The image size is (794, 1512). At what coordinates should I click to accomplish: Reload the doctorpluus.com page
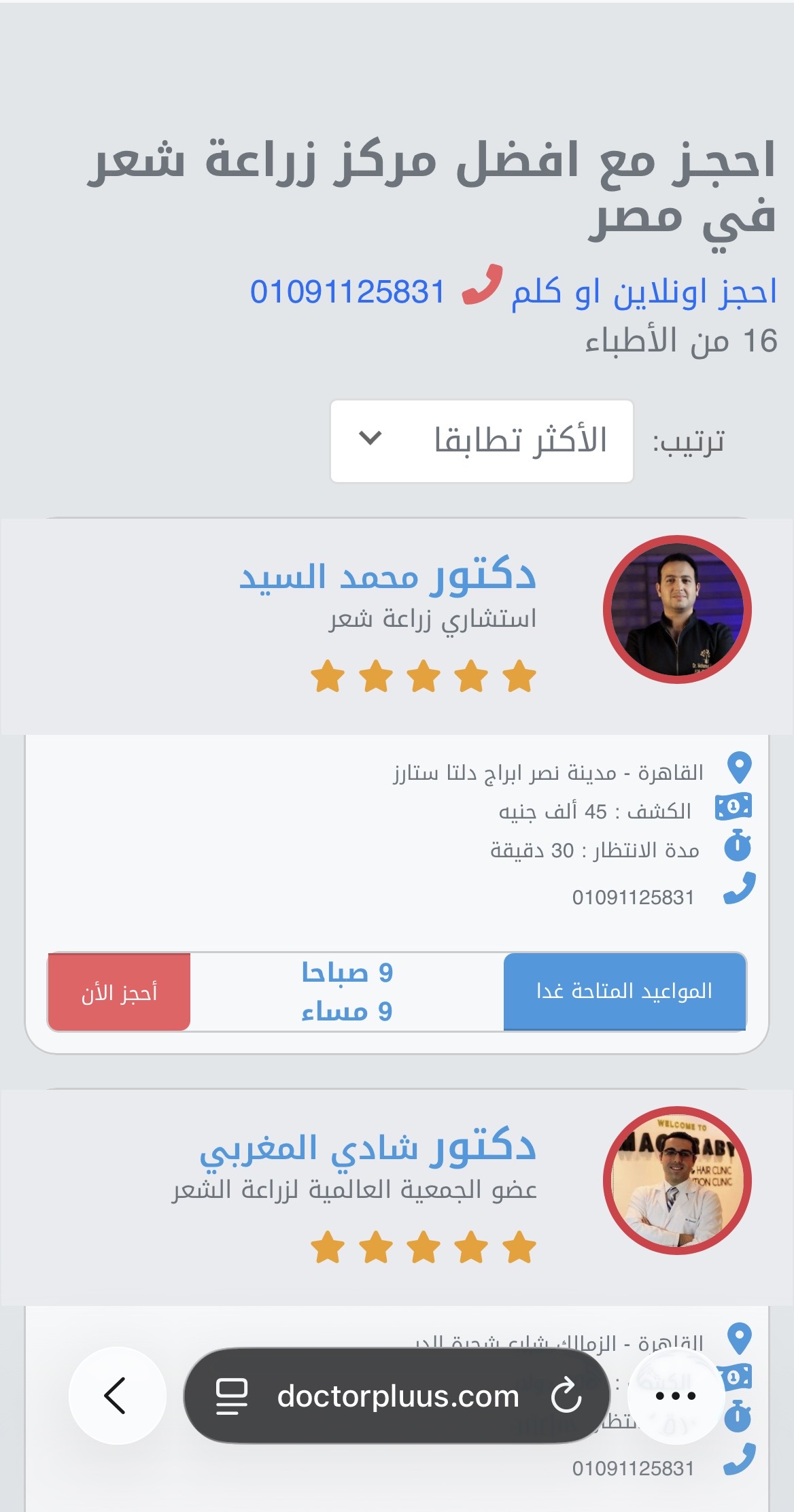click(x=566, y=1396)
